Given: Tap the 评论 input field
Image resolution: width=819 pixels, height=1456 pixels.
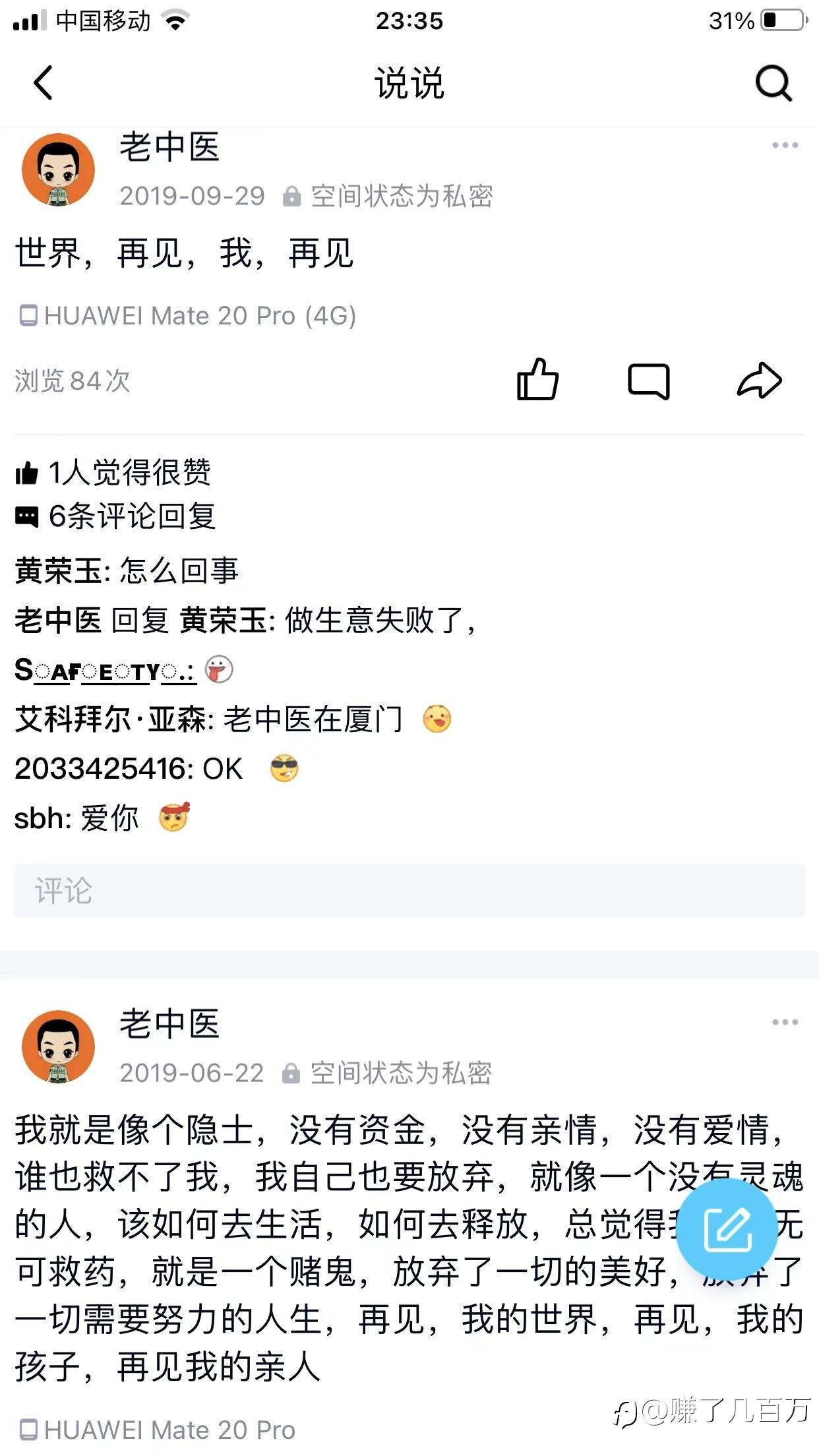Looking at the screenshot, I should click(409, 890).
